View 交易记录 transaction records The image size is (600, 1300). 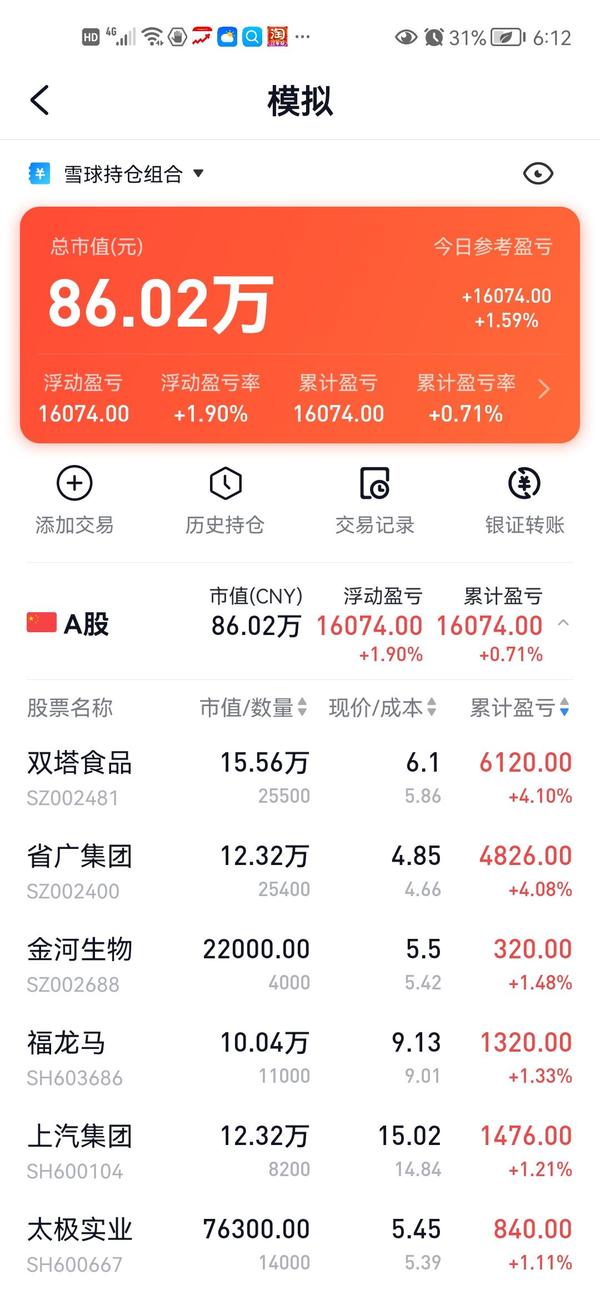point(375,500)
